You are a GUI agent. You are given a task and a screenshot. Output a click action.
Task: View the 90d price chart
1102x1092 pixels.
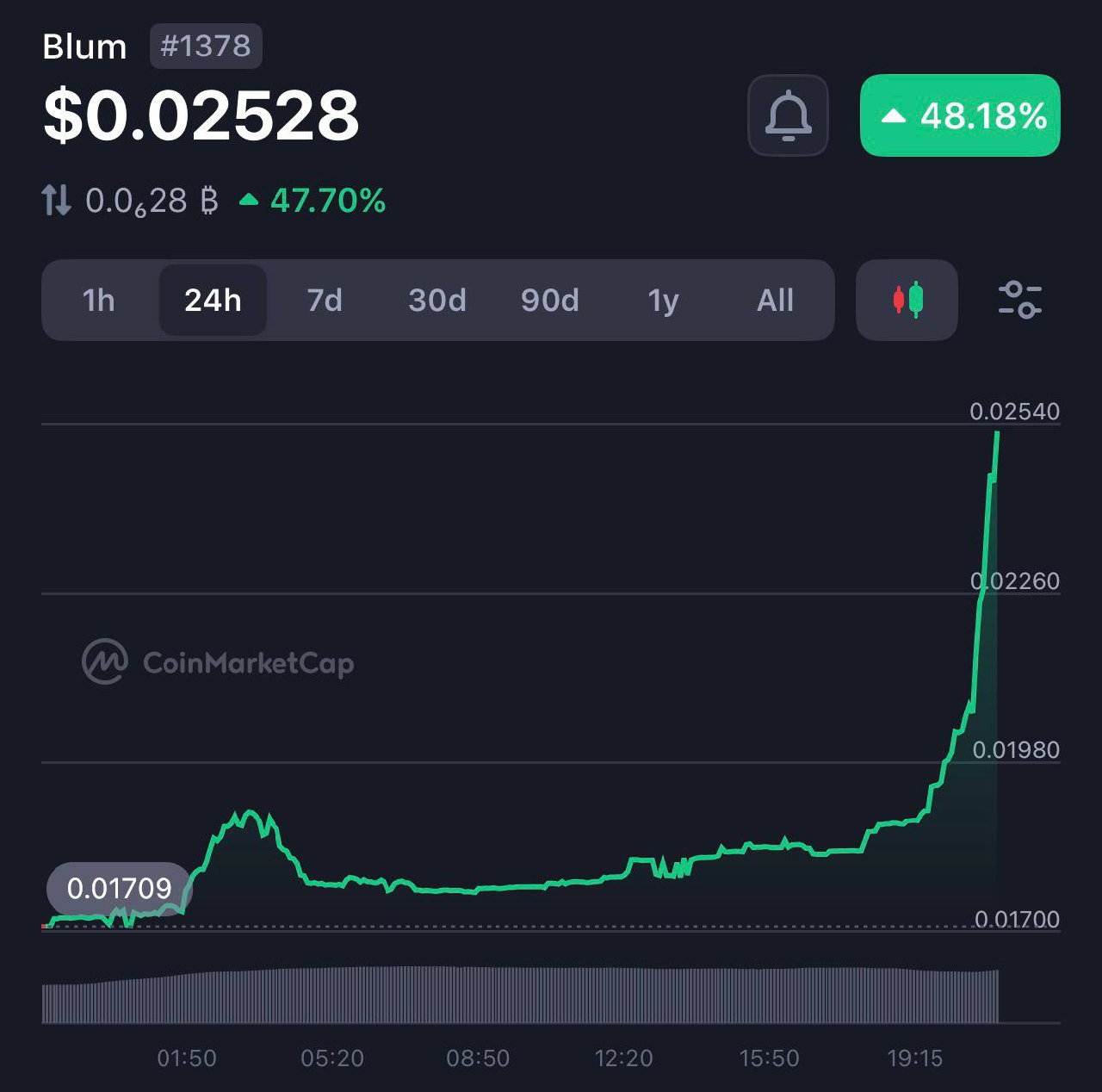tap(550, 301)
